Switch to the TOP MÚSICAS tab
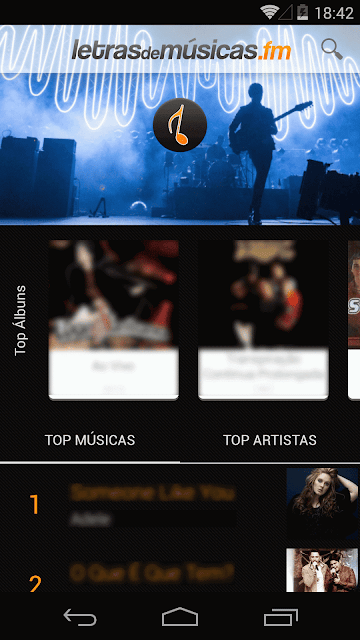This screenshot has width=360, height=640. [90, 440]
